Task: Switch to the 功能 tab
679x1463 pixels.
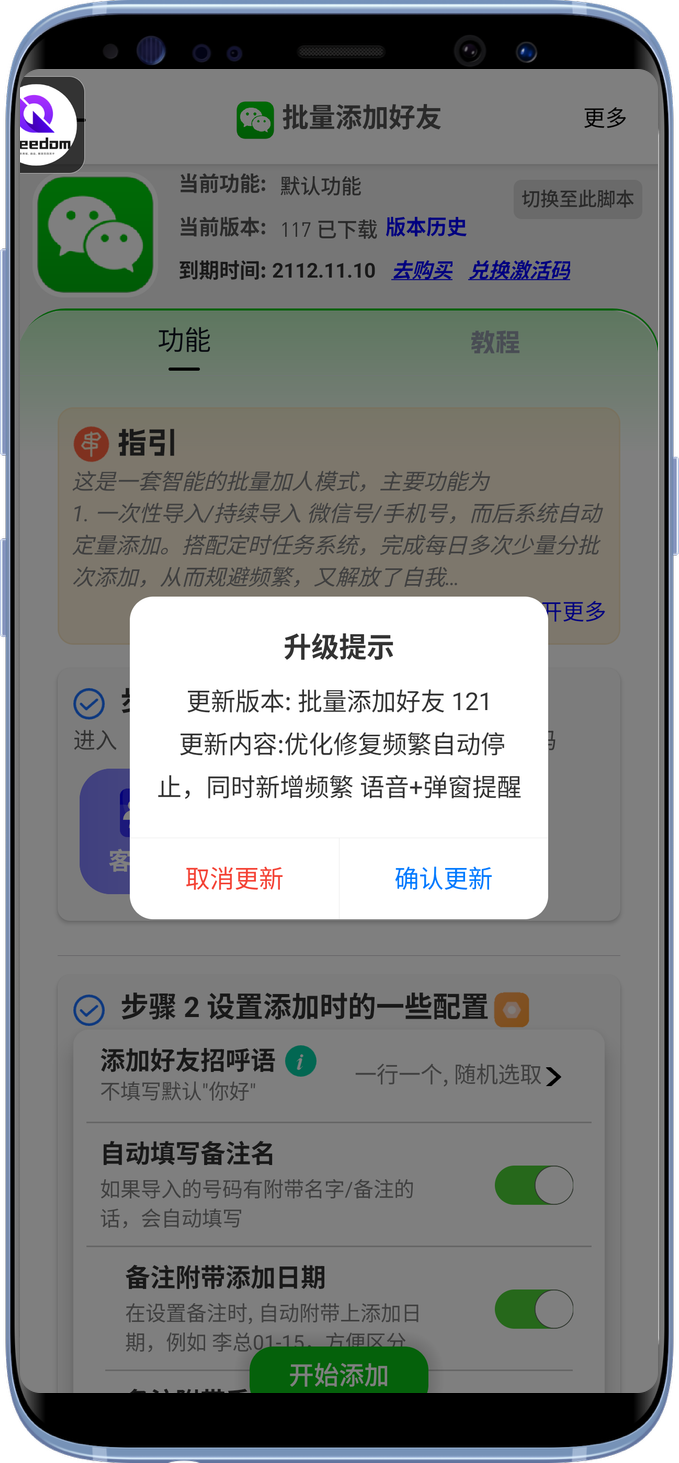Action: point(184,342)
